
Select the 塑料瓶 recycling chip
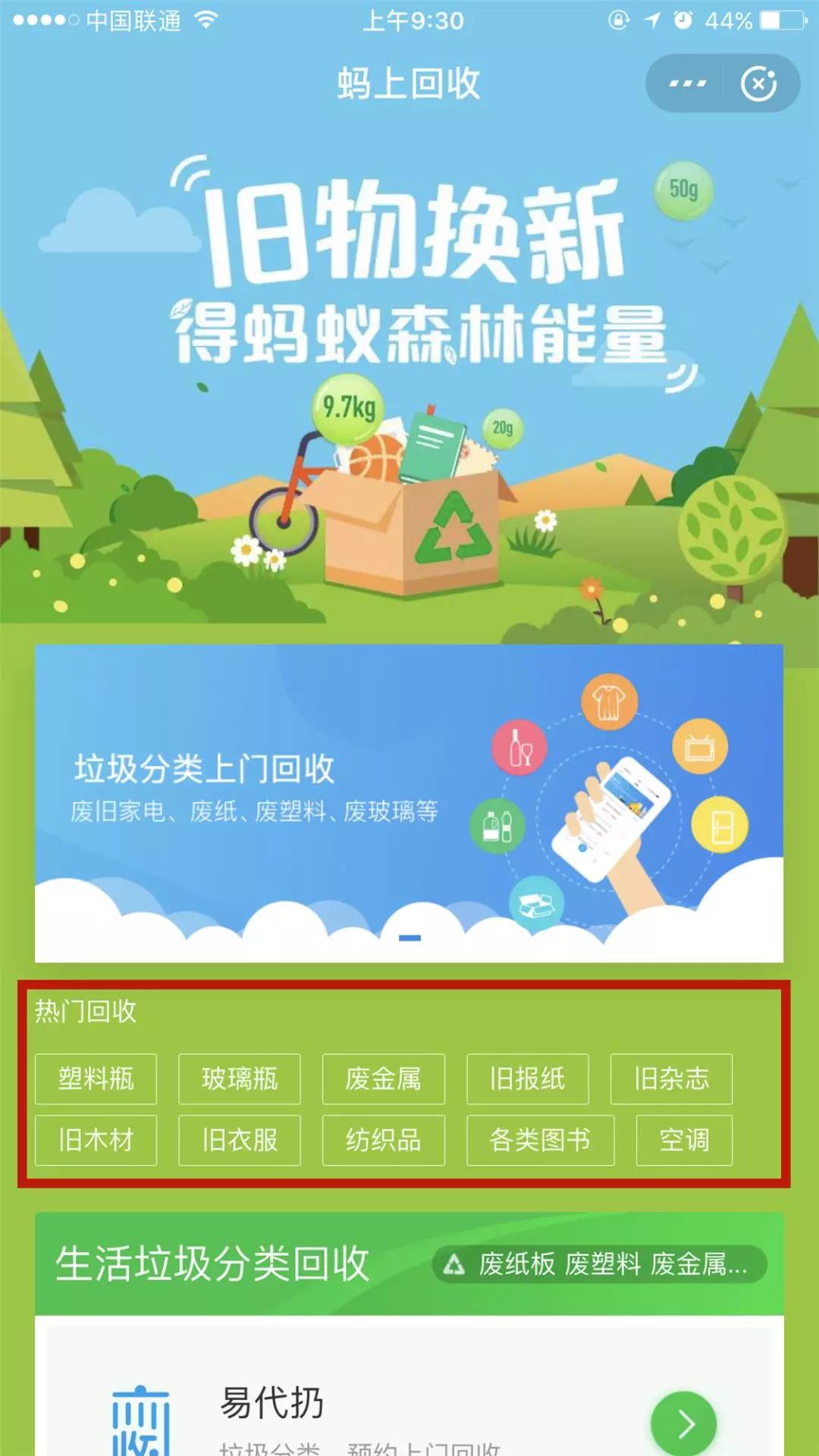pos(96,1078)
